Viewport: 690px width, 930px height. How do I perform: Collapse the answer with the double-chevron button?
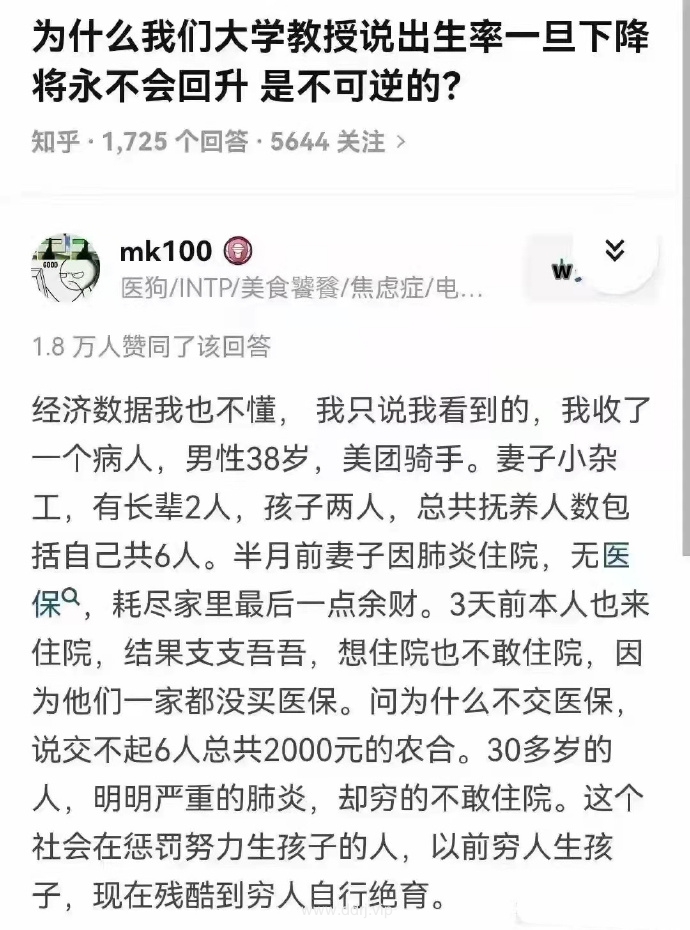point(614,251)
